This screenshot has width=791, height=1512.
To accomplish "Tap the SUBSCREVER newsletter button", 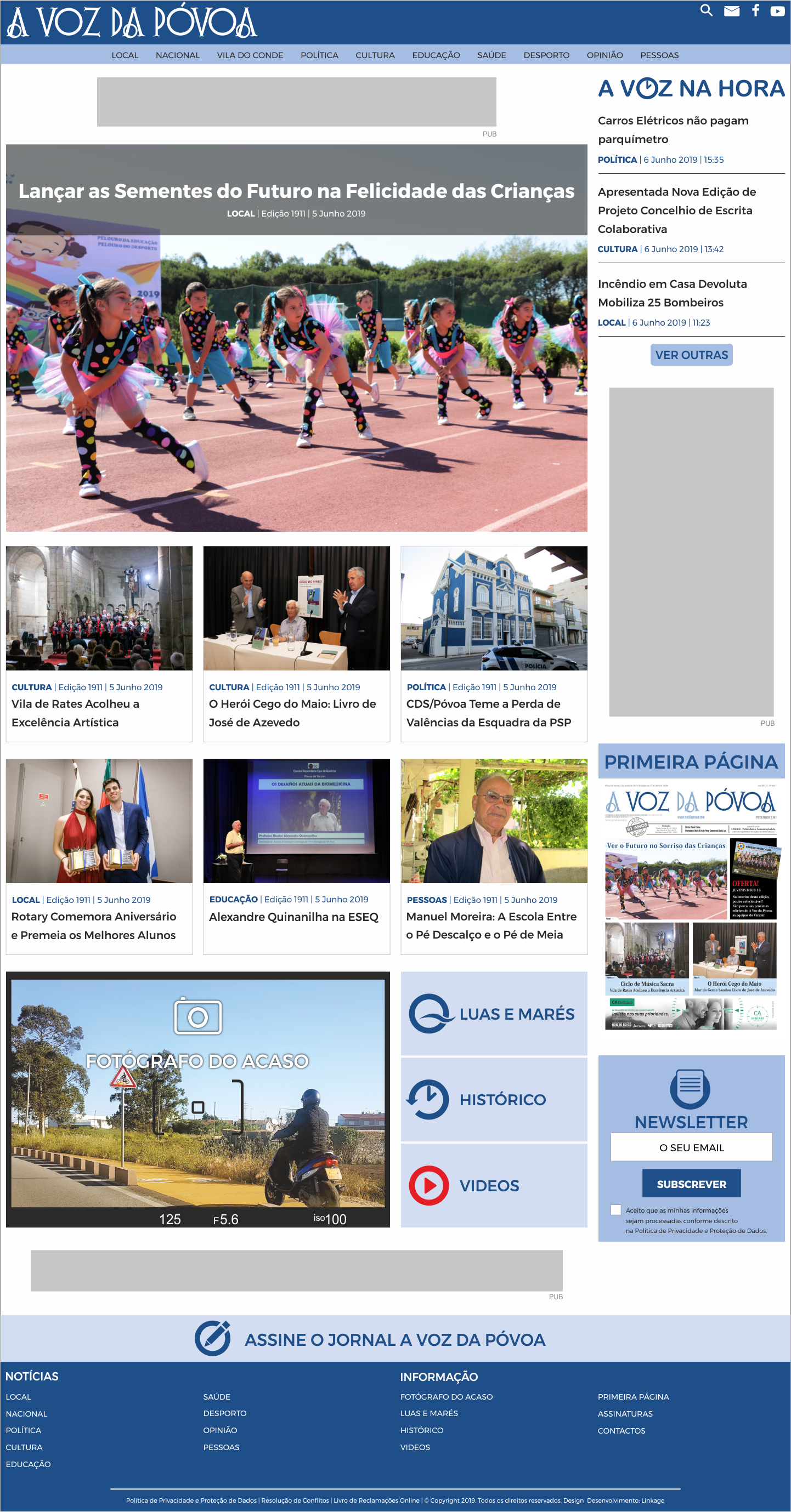I will (691, 1184).
